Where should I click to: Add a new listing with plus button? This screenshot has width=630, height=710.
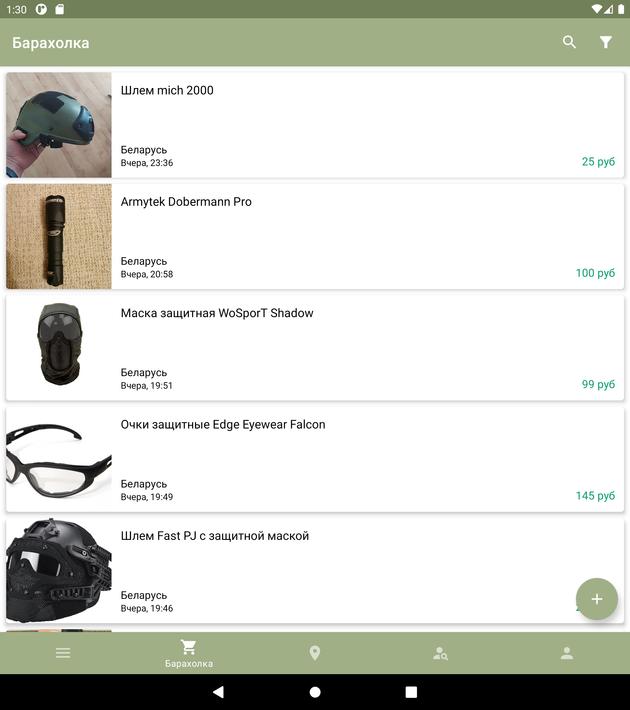point(597,599)
